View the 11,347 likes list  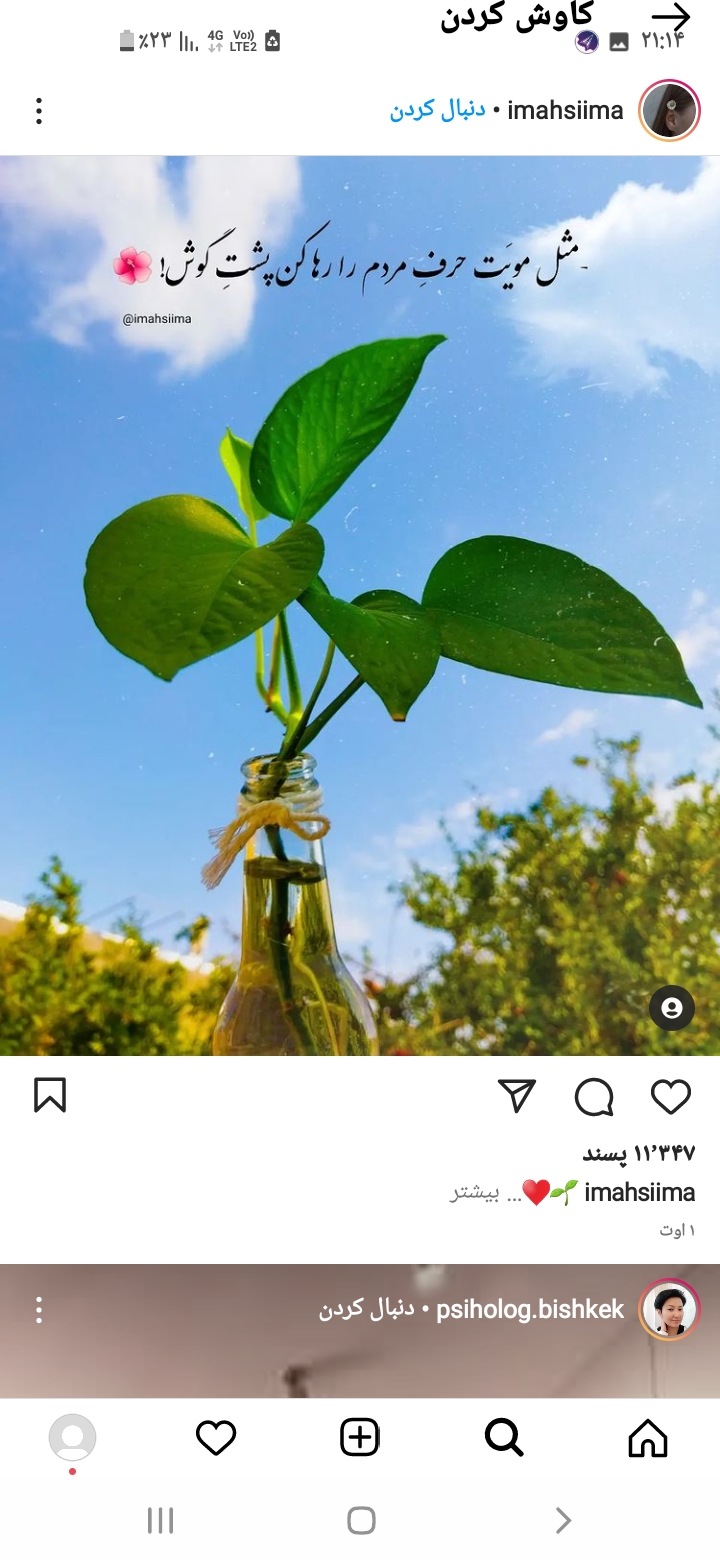[x=638, y=1153]
